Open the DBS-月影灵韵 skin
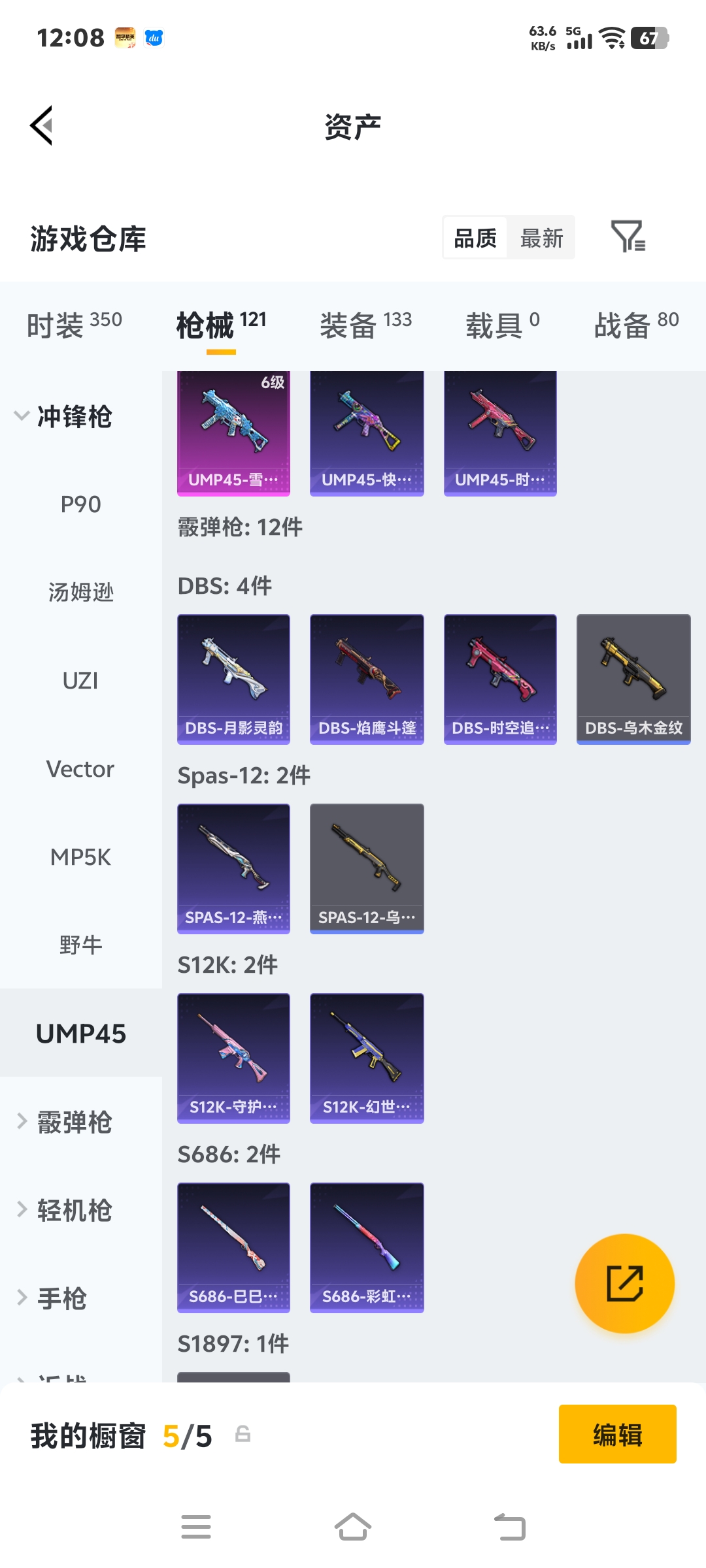Screen dimensions: 706x1568 click(x=233, y=679)
